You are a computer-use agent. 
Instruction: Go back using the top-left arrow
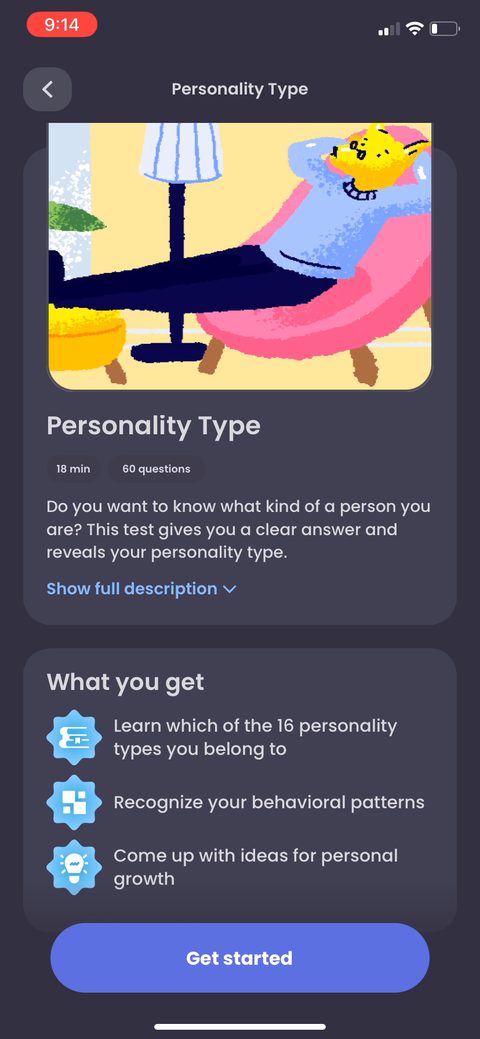(x=47, y=89)
